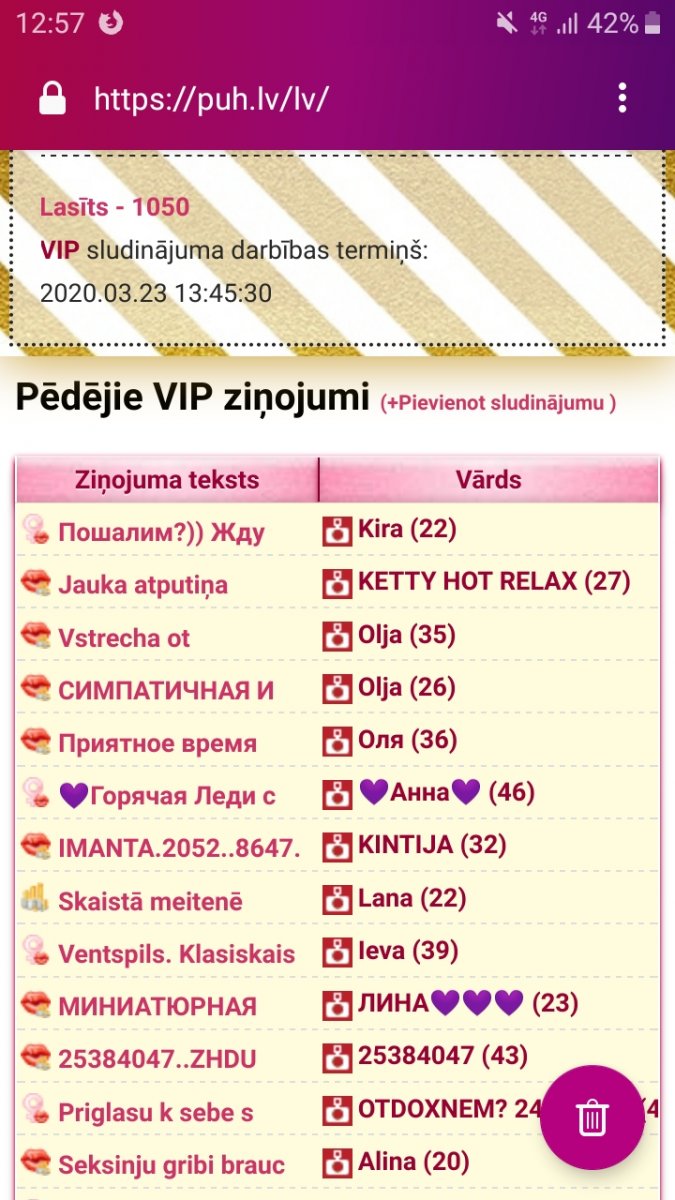Open the Olja (26) profile

[407, 687]
